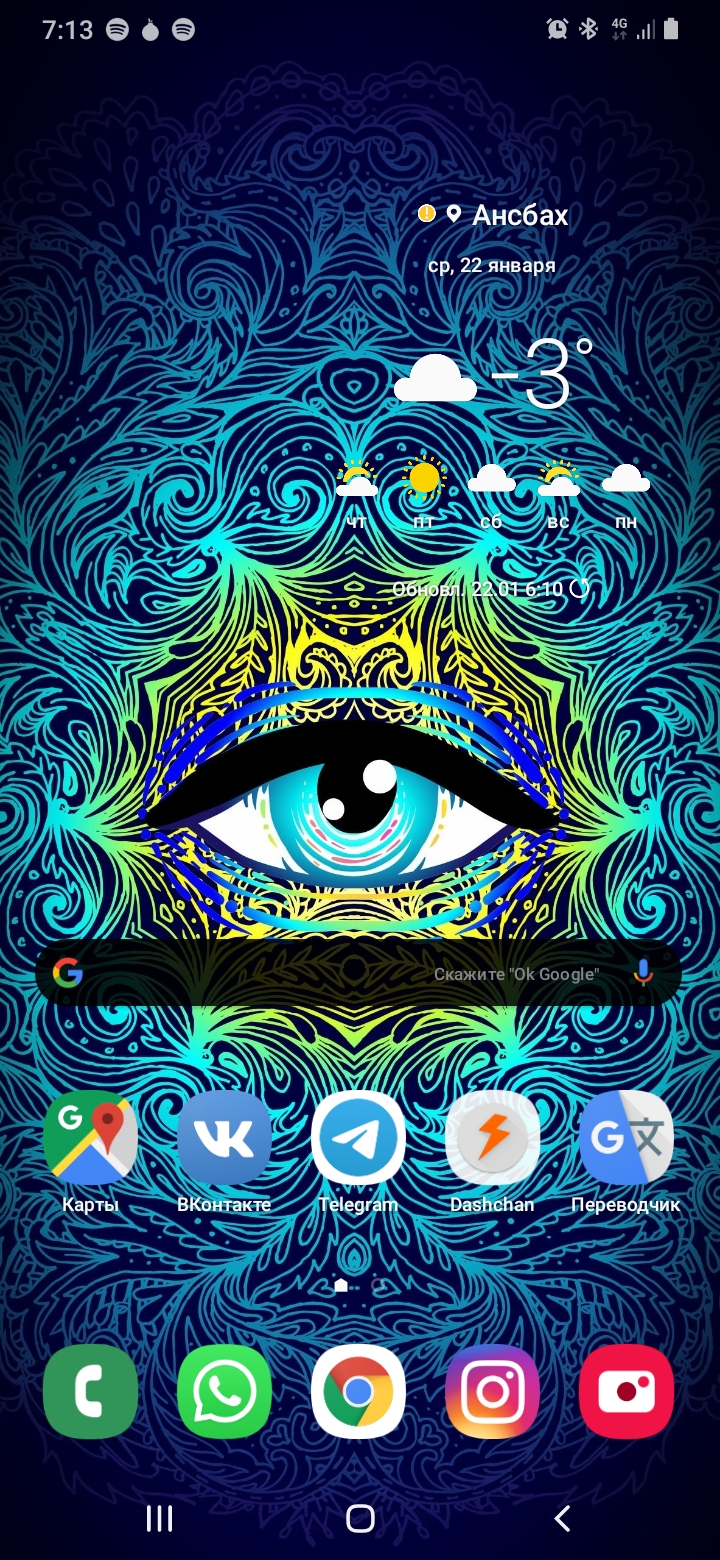Launch WhatsApp from the dock
Viewport: 720px width, 1560px height.
coord(224,1392)
